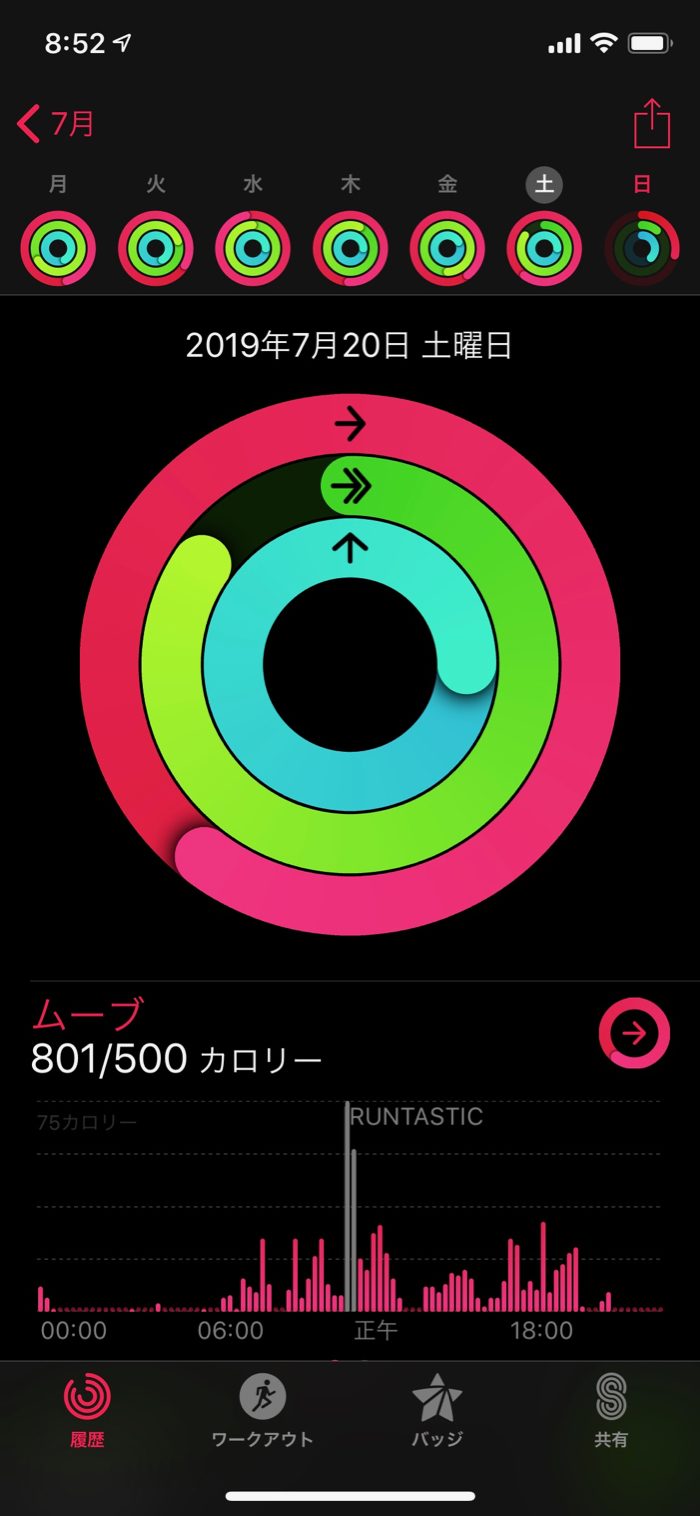Screen dimensions: 700x1516
Task: Share this activity summary
Action: [x=651, y=124]
